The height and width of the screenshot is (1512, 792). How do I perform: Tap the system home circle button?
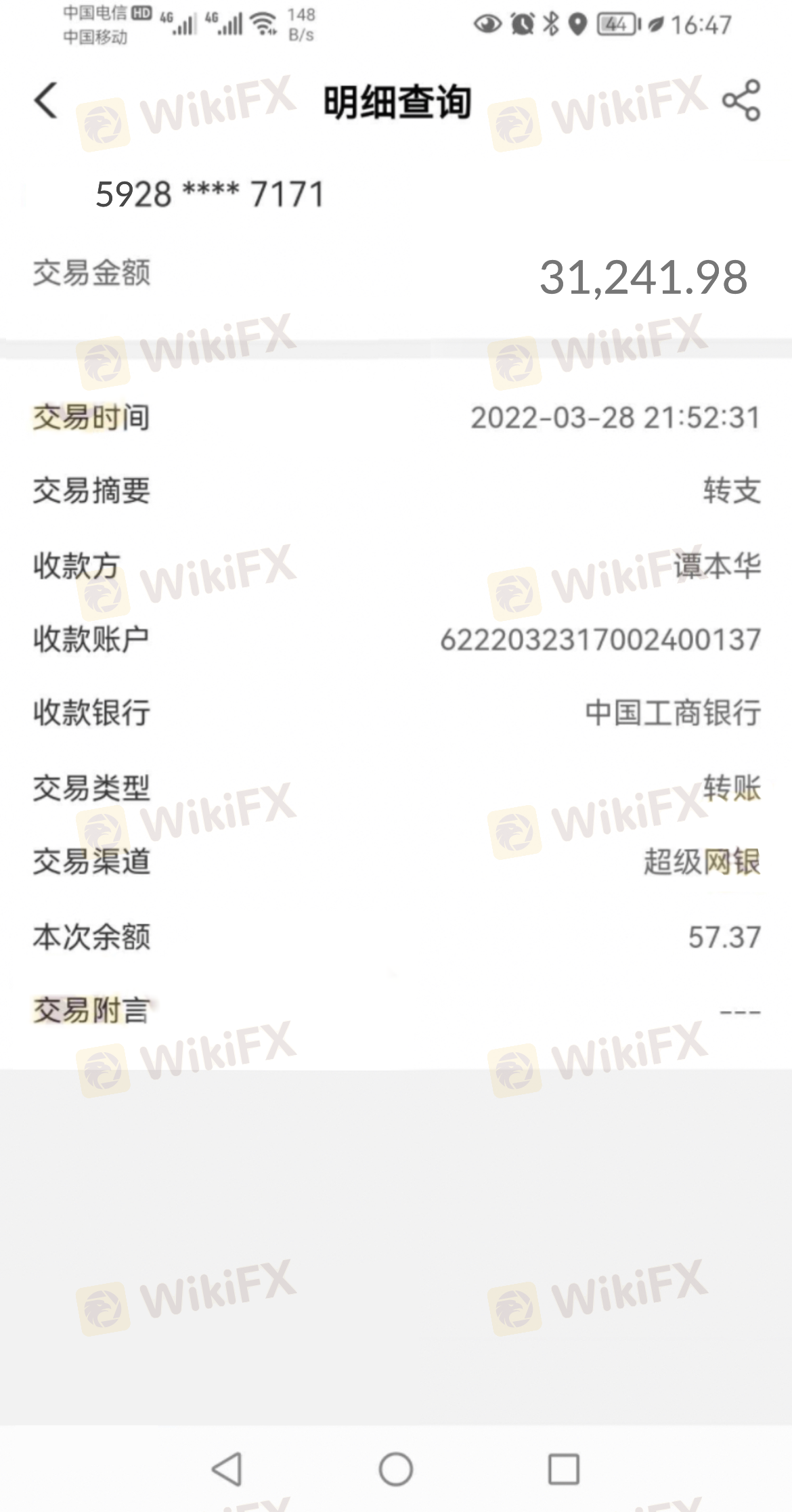tap(396, 1469)
